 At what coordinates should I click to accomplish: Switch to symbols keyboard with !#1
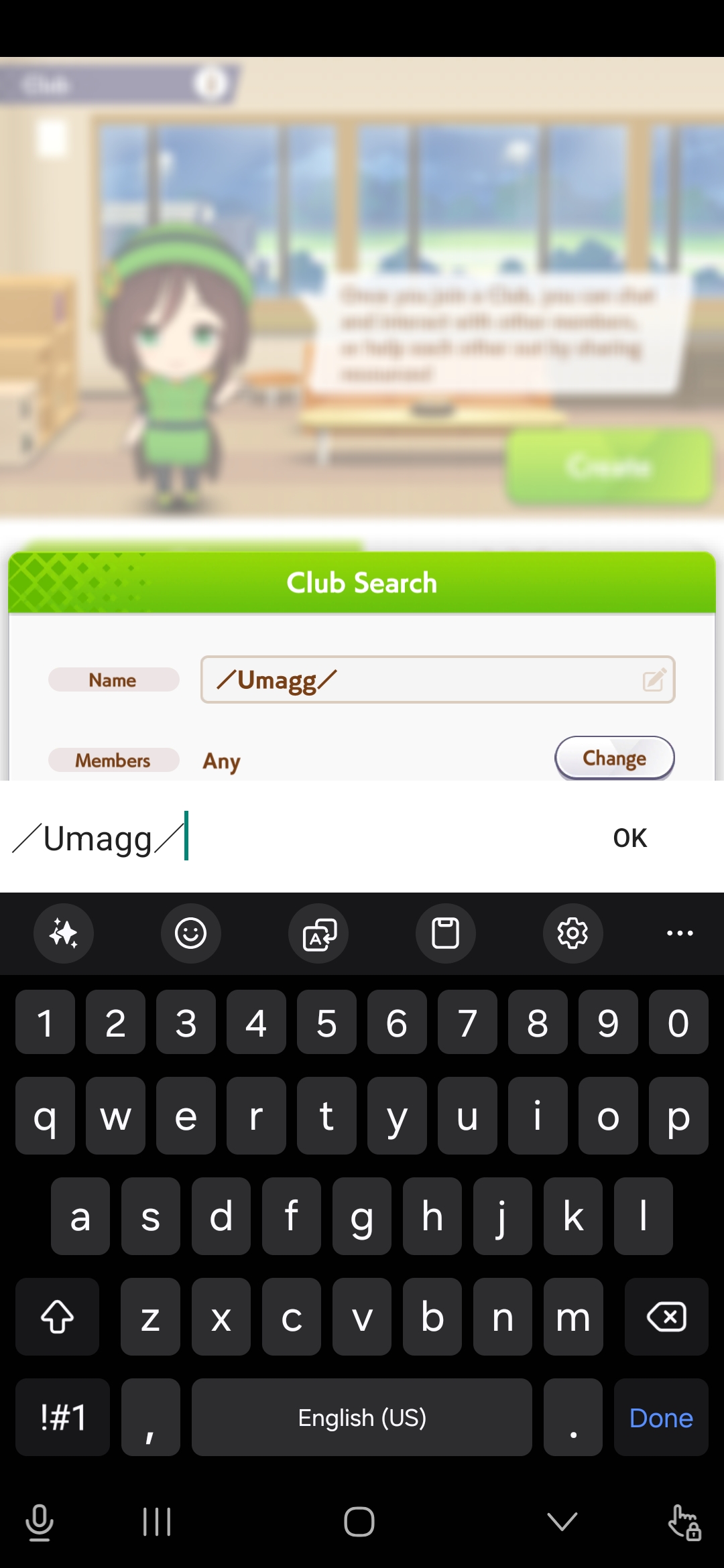click(63, 1417)
